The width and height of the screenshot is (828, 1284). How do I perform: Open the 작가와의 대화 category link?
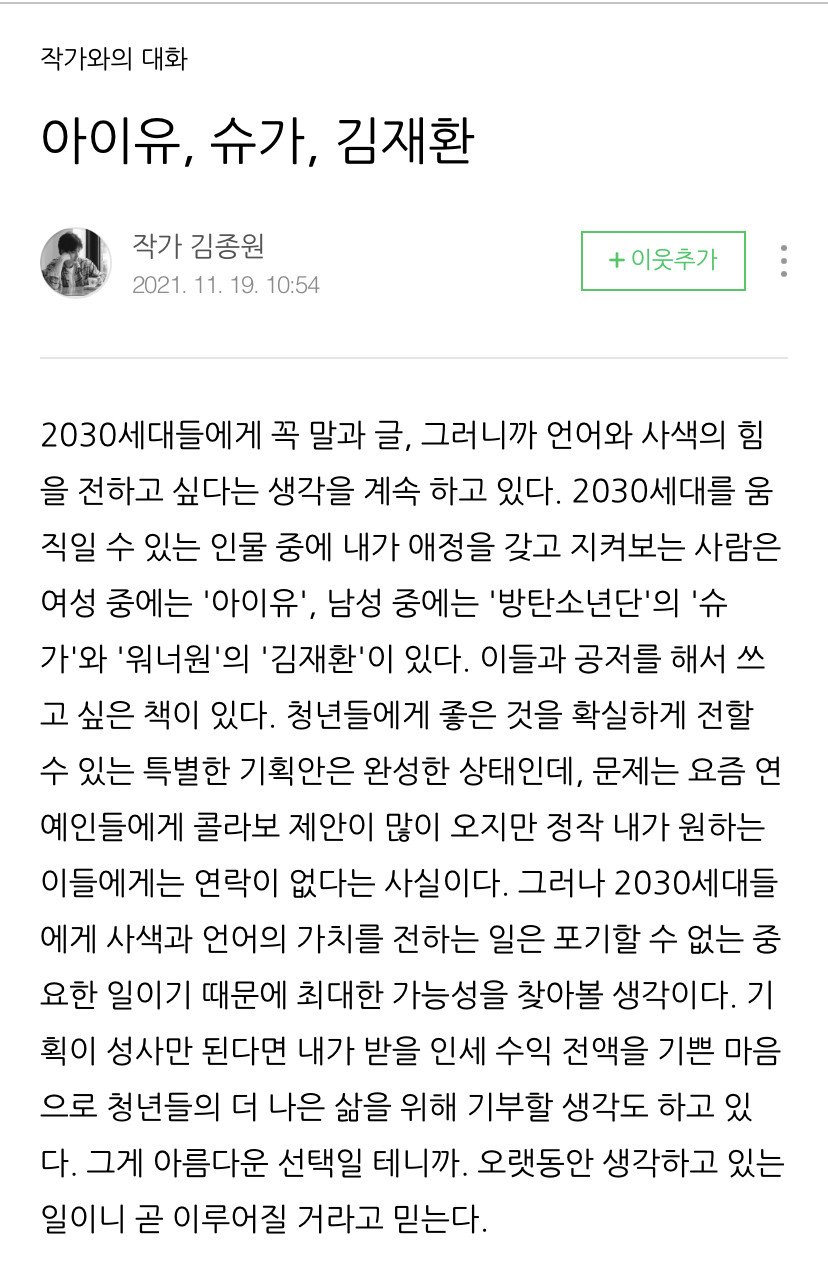click(x=113, y=59)
